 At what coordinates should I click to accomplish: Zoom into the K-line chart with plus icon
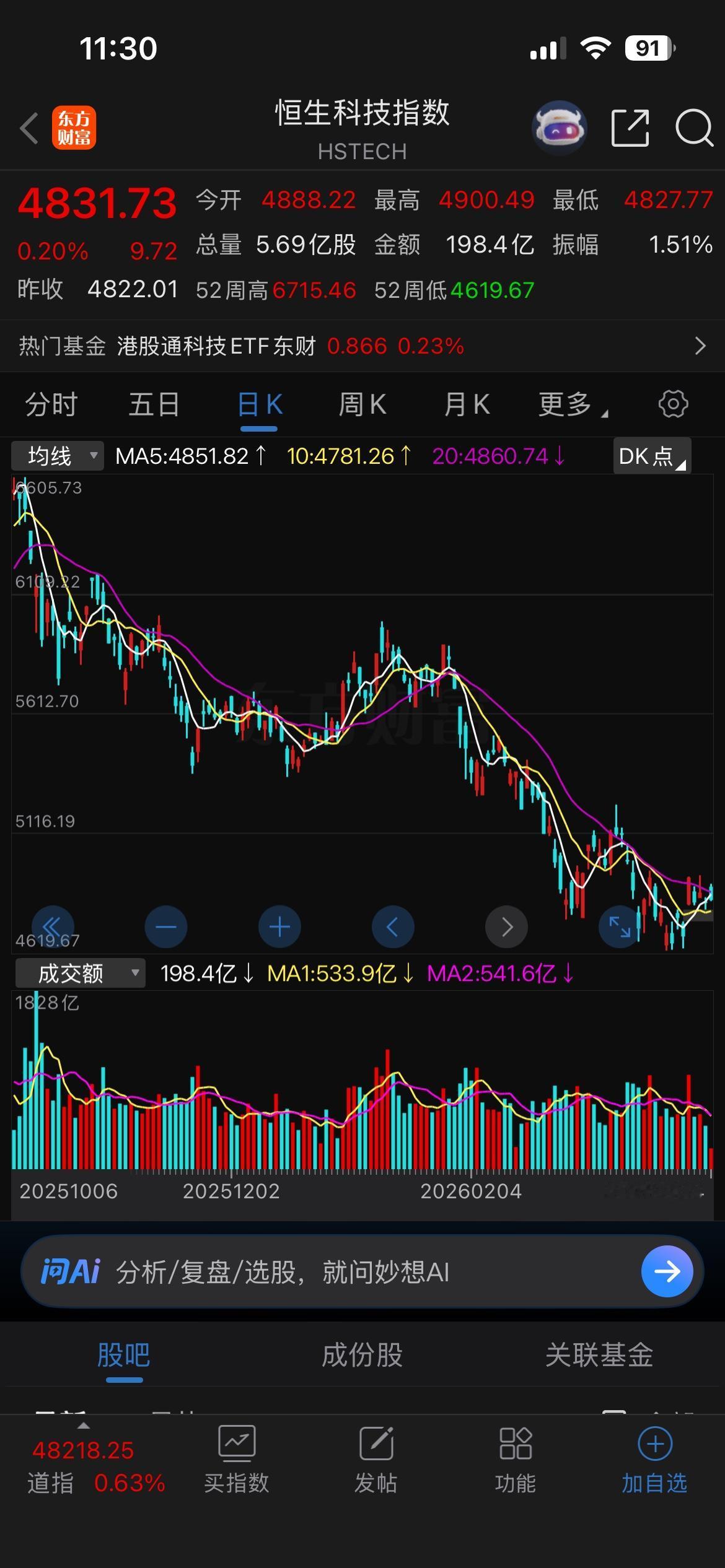(279, 926)
